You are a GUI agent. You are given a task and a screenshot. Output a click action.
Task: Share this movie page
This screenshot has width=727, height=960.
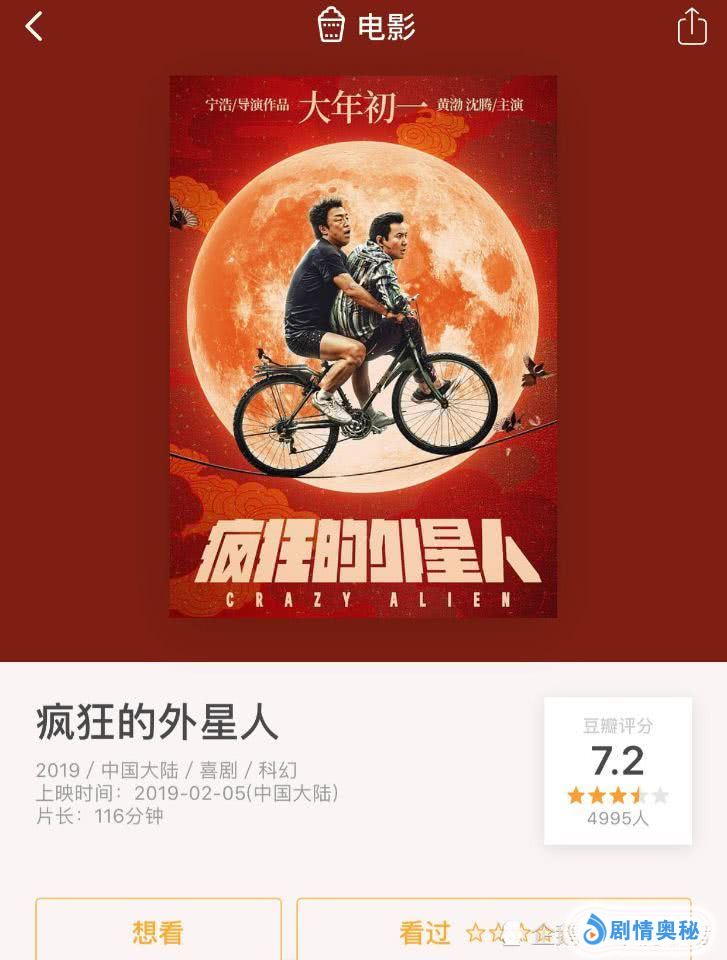pyautogui.click(x=692, y=27)
